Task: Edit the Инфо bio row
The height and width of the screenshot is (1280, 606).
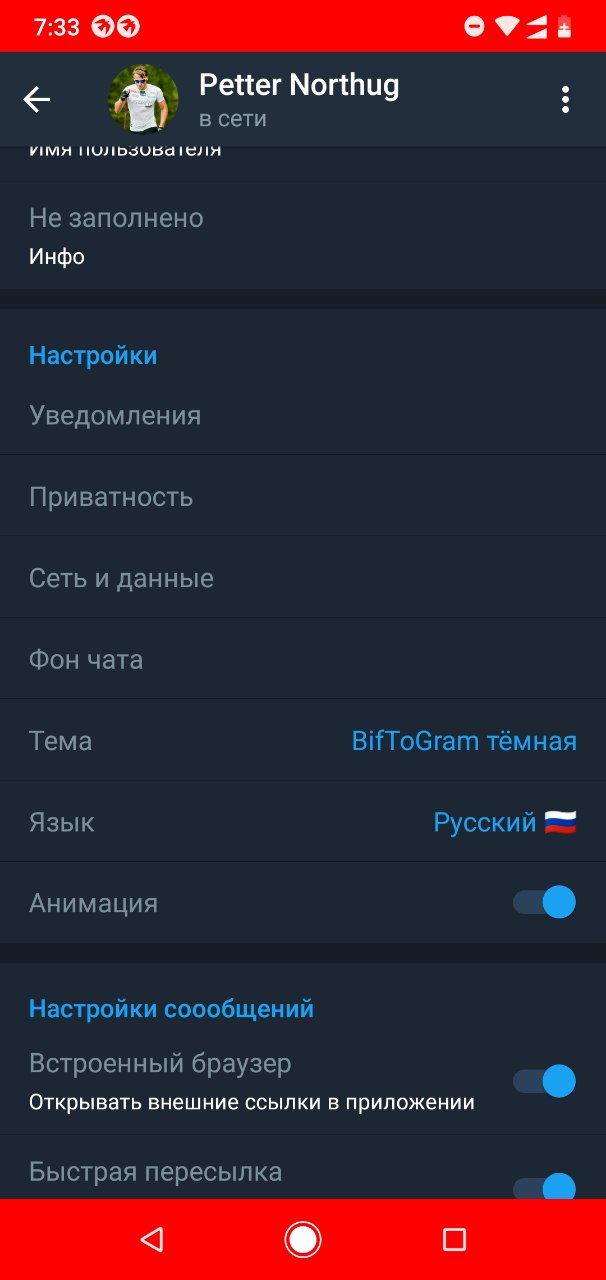Action: pyautogui.click(x=303, y=236)
